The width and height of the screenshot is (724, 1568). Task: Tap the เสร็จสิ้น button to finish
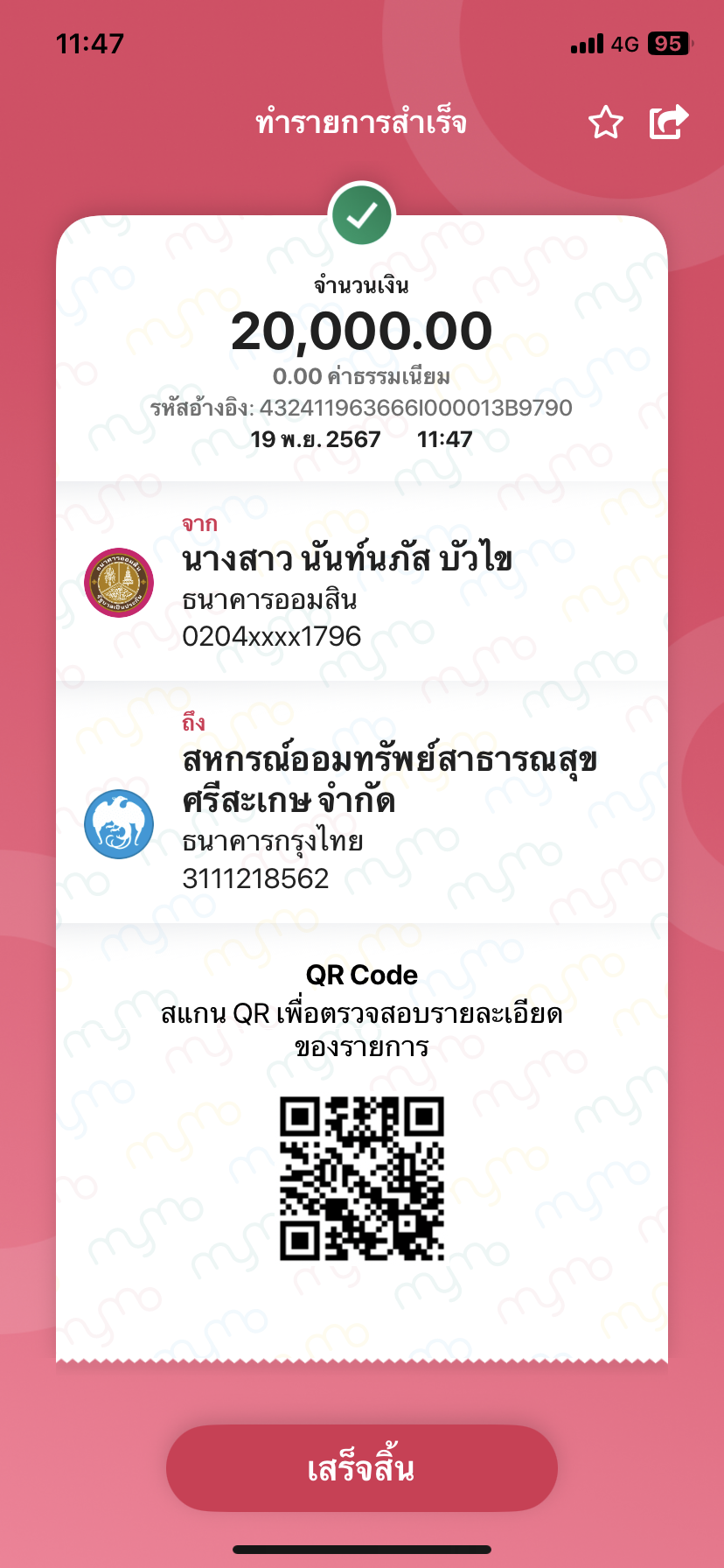362,1467
